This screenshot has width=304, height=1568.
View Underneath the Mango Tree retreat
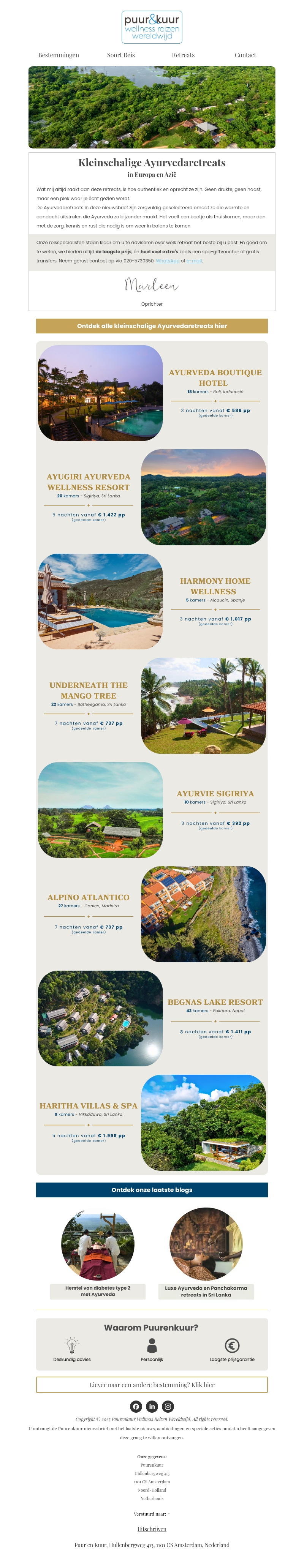[x=88, y=690]
